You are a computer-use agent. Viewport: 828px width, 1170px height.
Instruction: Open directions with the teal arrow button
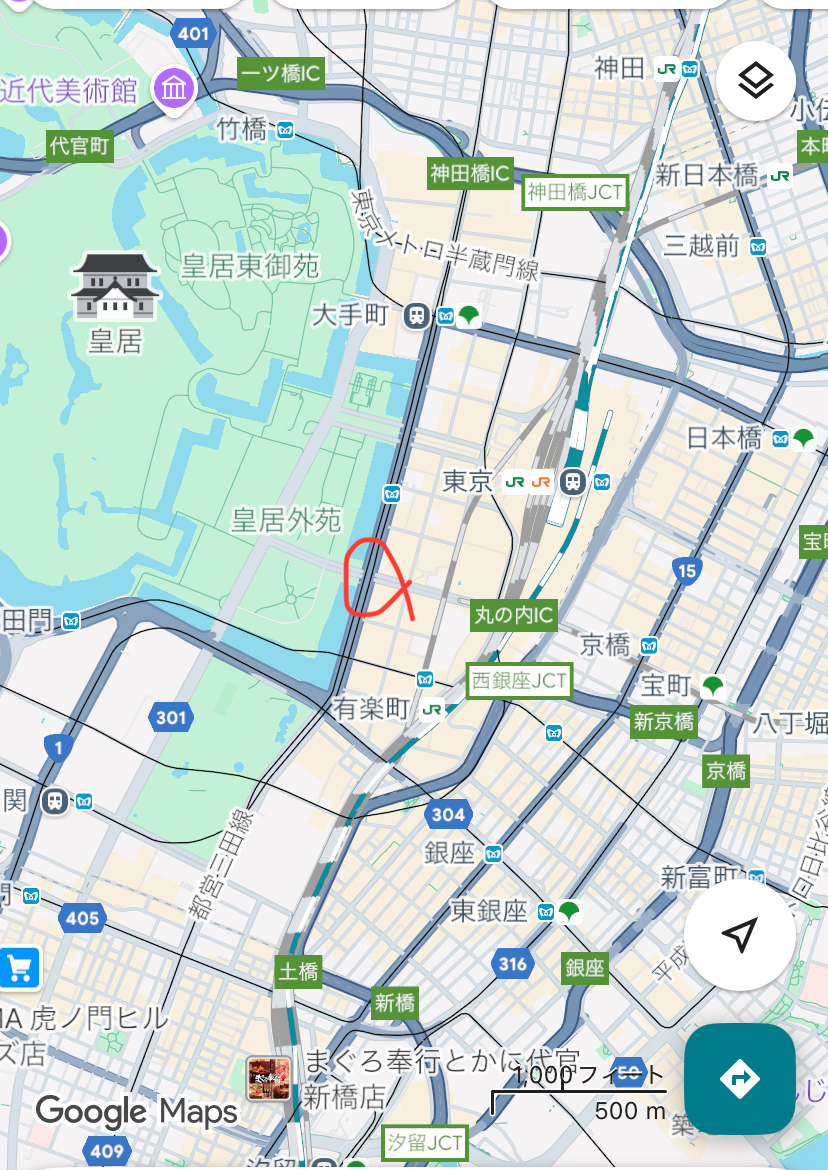(x=739, y=1078)
